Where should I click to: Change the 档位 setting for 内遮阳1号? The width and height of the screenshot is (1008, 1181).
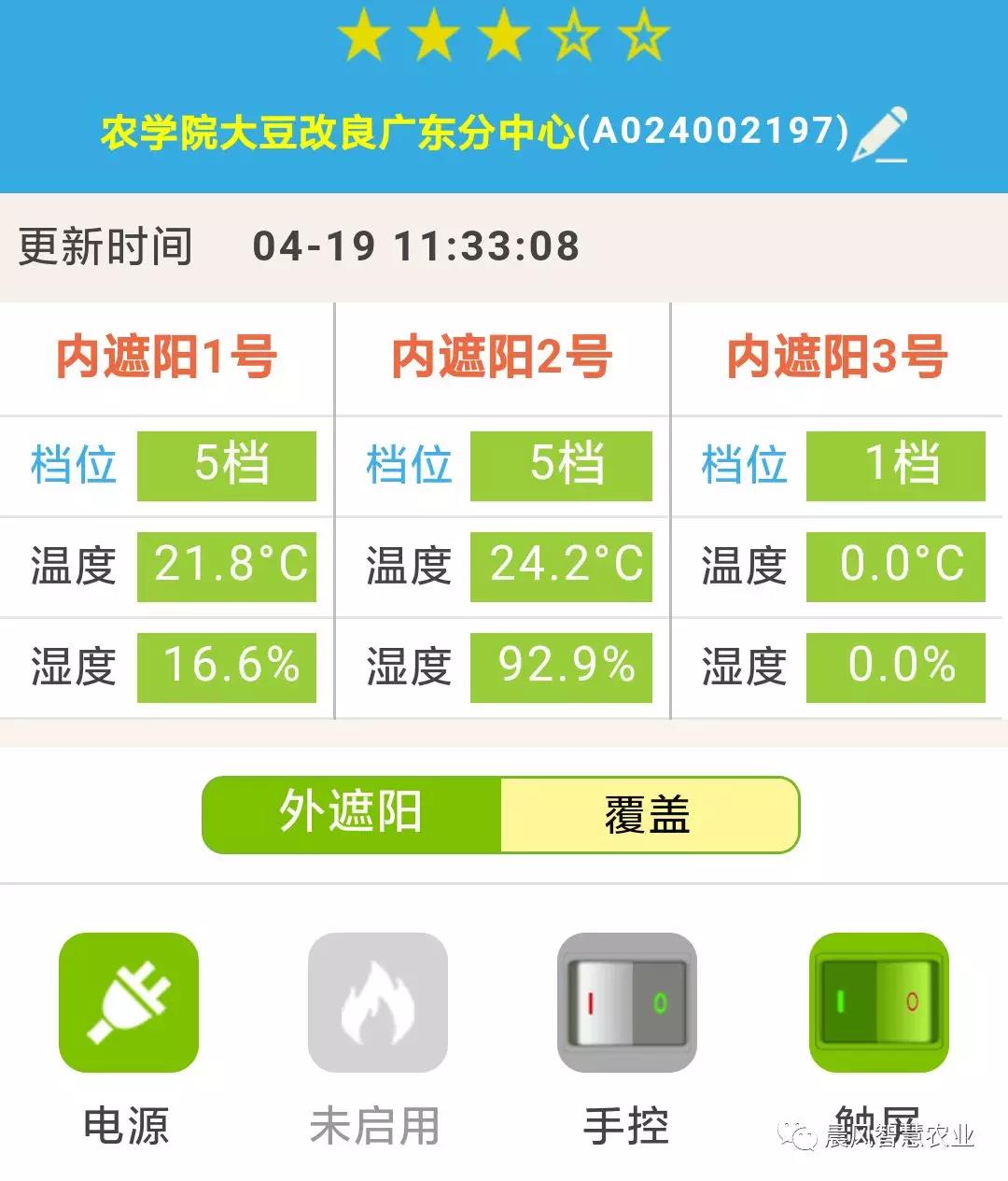[227, 465]
